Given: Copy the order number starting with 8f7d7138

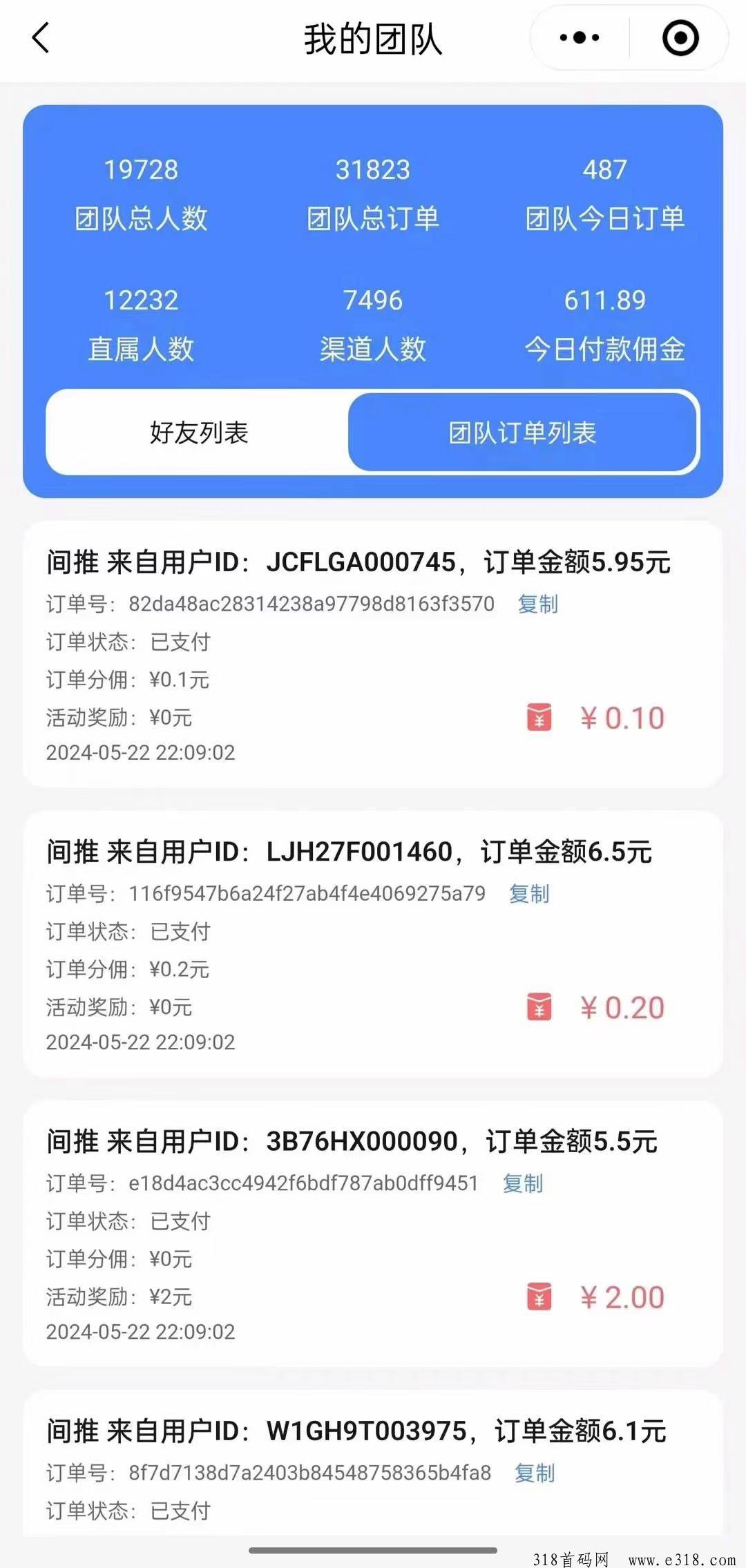Looking at the screenshot, I should tap(535, 1473).
